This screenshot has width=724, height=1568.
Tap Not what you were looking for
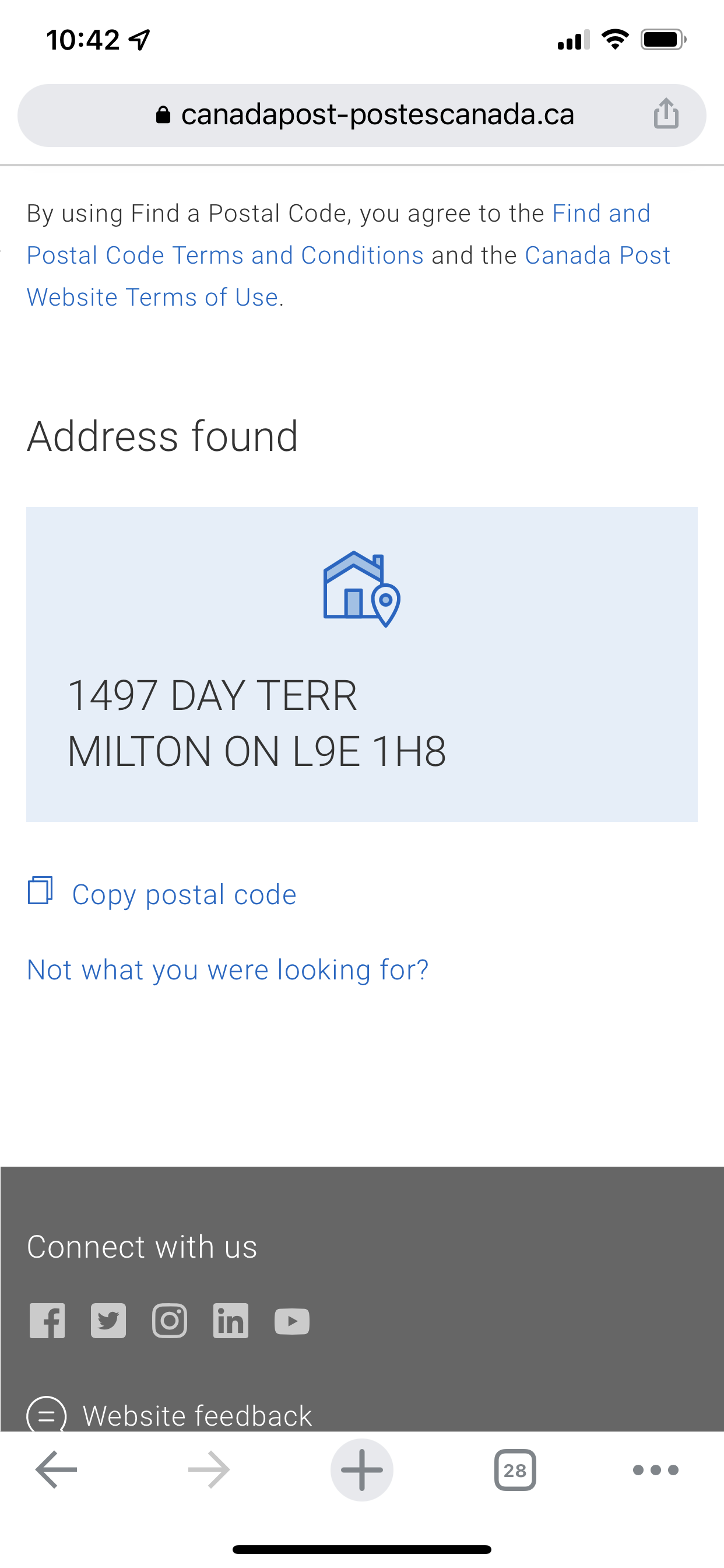pyautogui.click(x=227, y=969)
